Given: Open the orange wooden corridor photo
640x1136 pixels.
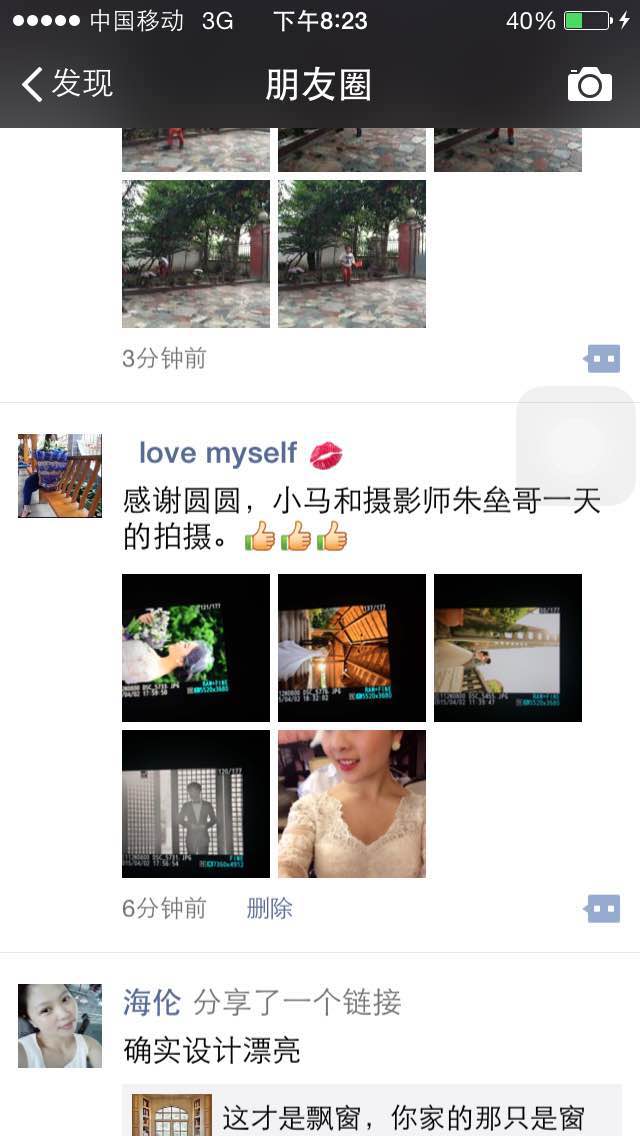Looking at the screenshot, I should pyautogui.click(x=352, y=648).
